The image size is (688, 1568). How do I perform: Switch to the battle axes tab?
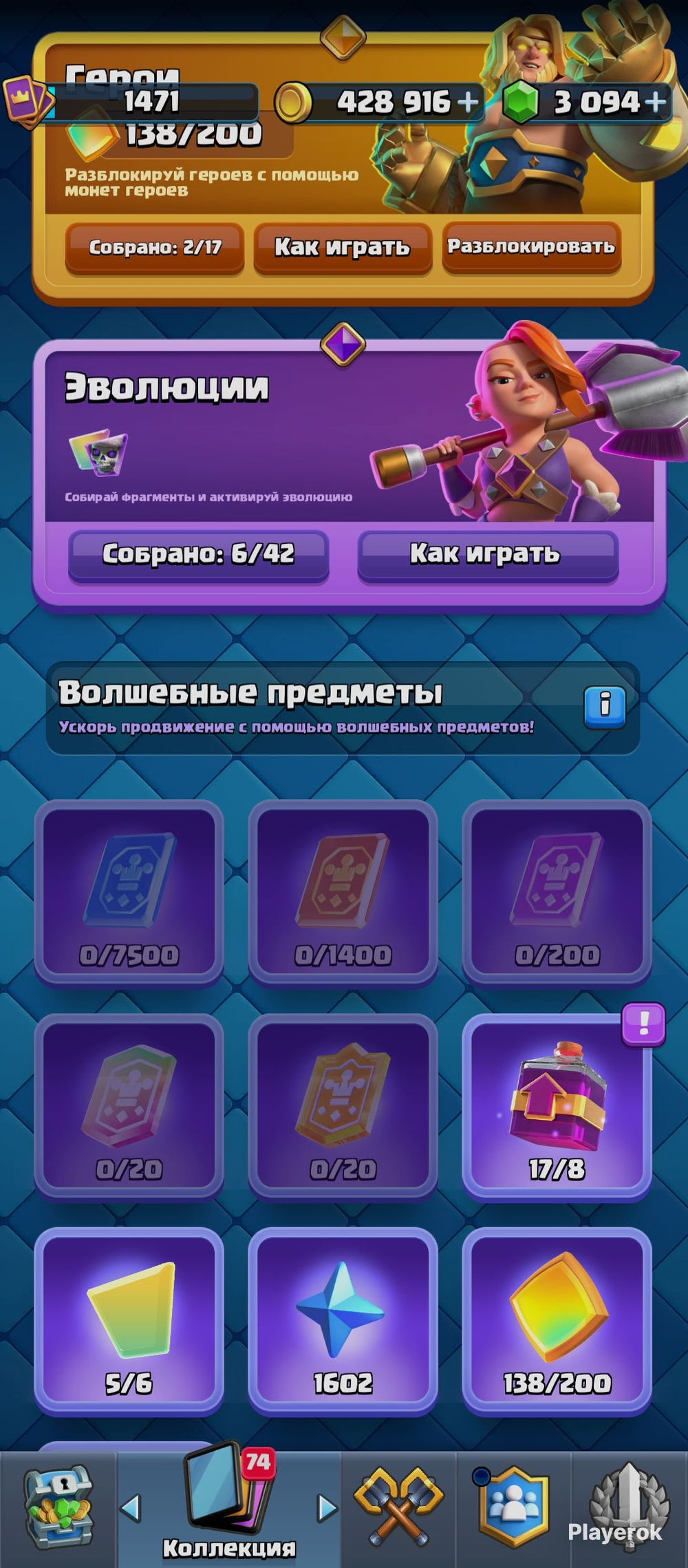coord(399,1509)
